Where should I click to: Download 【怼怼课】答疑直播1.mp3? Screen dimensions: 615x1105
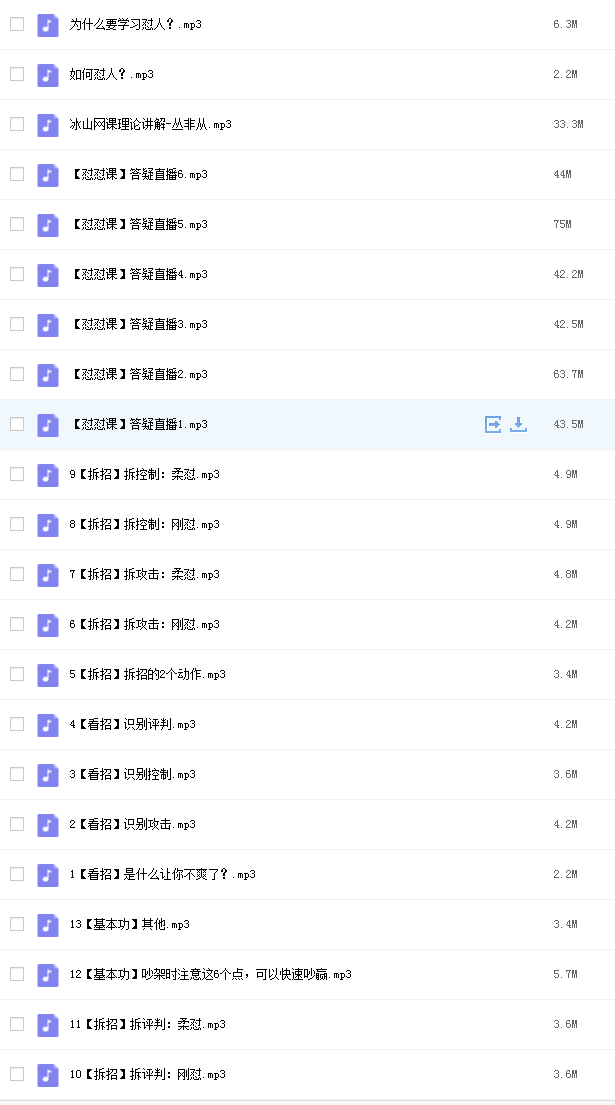pos(518,424)
